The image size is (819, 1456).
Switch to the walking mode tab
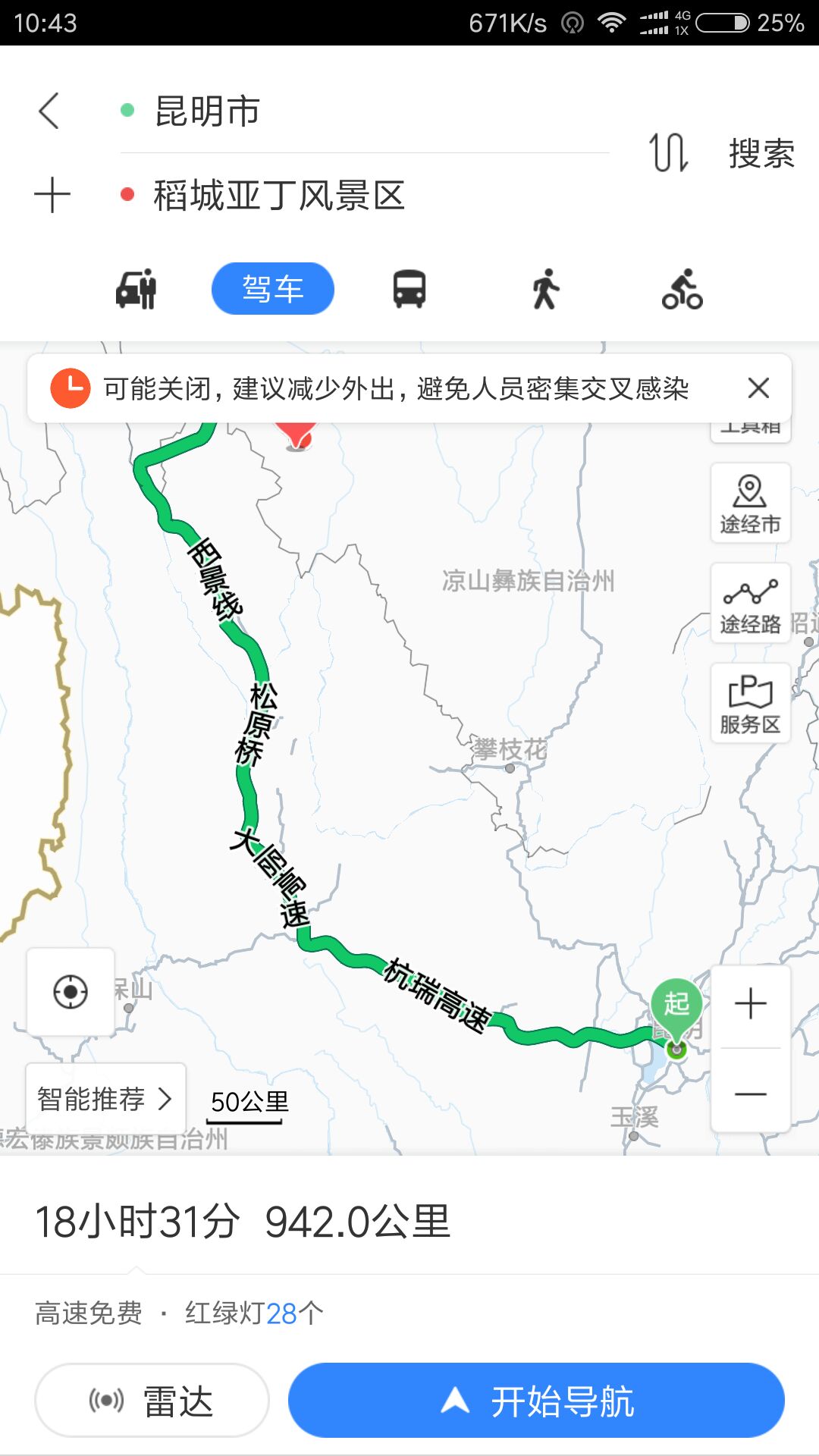coord(545,289)
